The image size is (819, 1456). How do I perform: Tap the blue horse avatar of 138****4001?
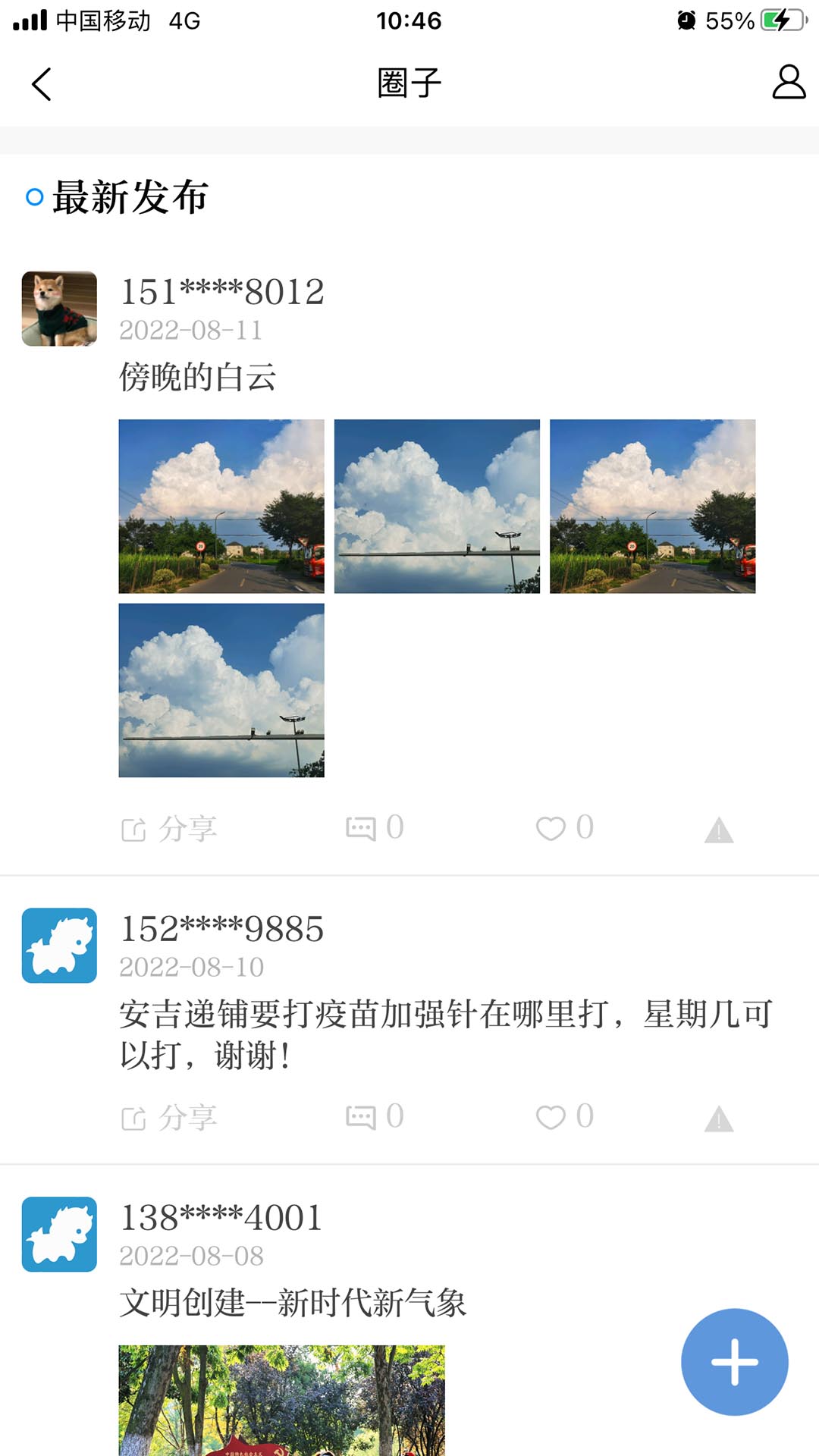click(x=59, y=1234)
